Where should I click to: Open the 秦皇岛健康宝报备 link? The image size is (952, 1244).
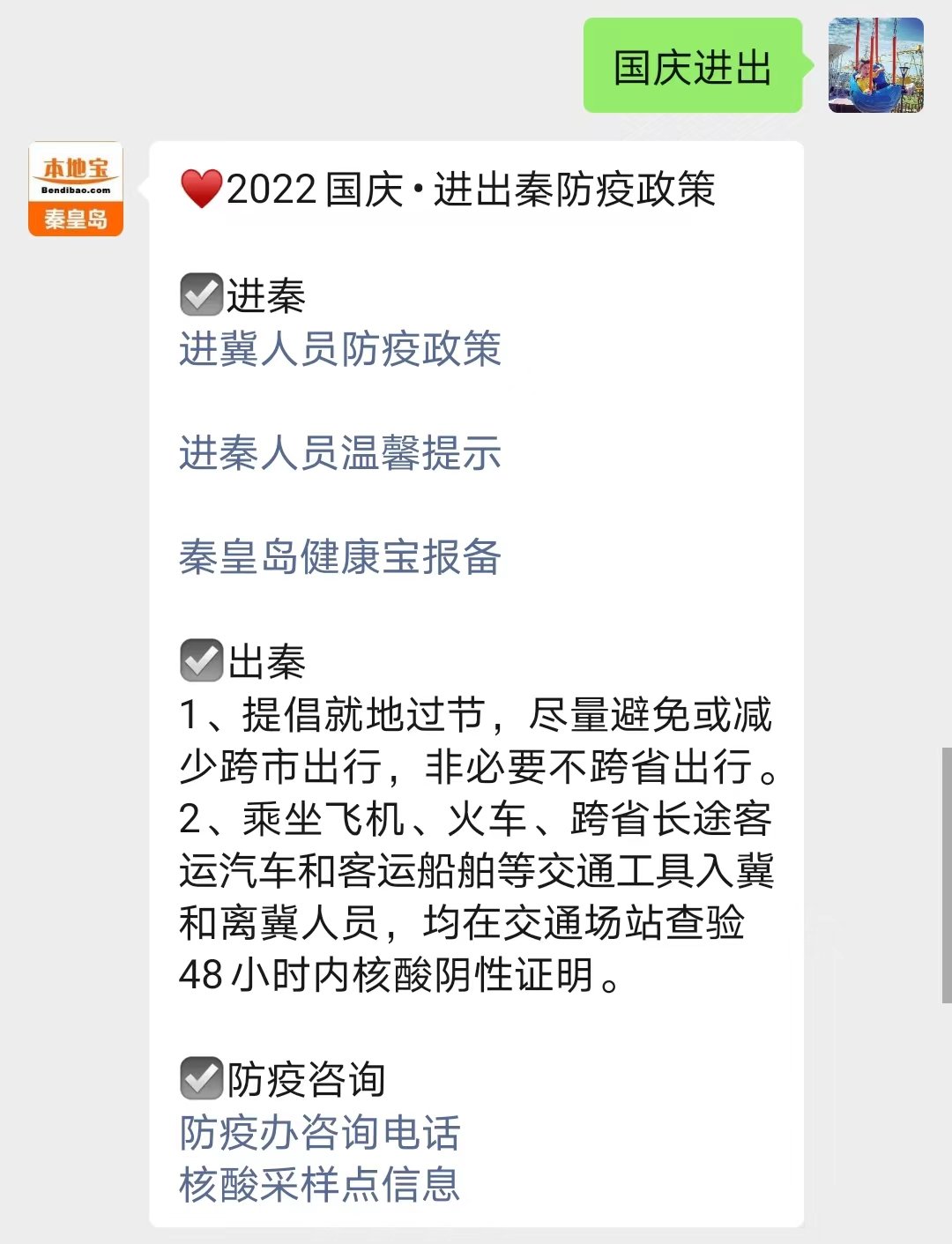point(339,557)
